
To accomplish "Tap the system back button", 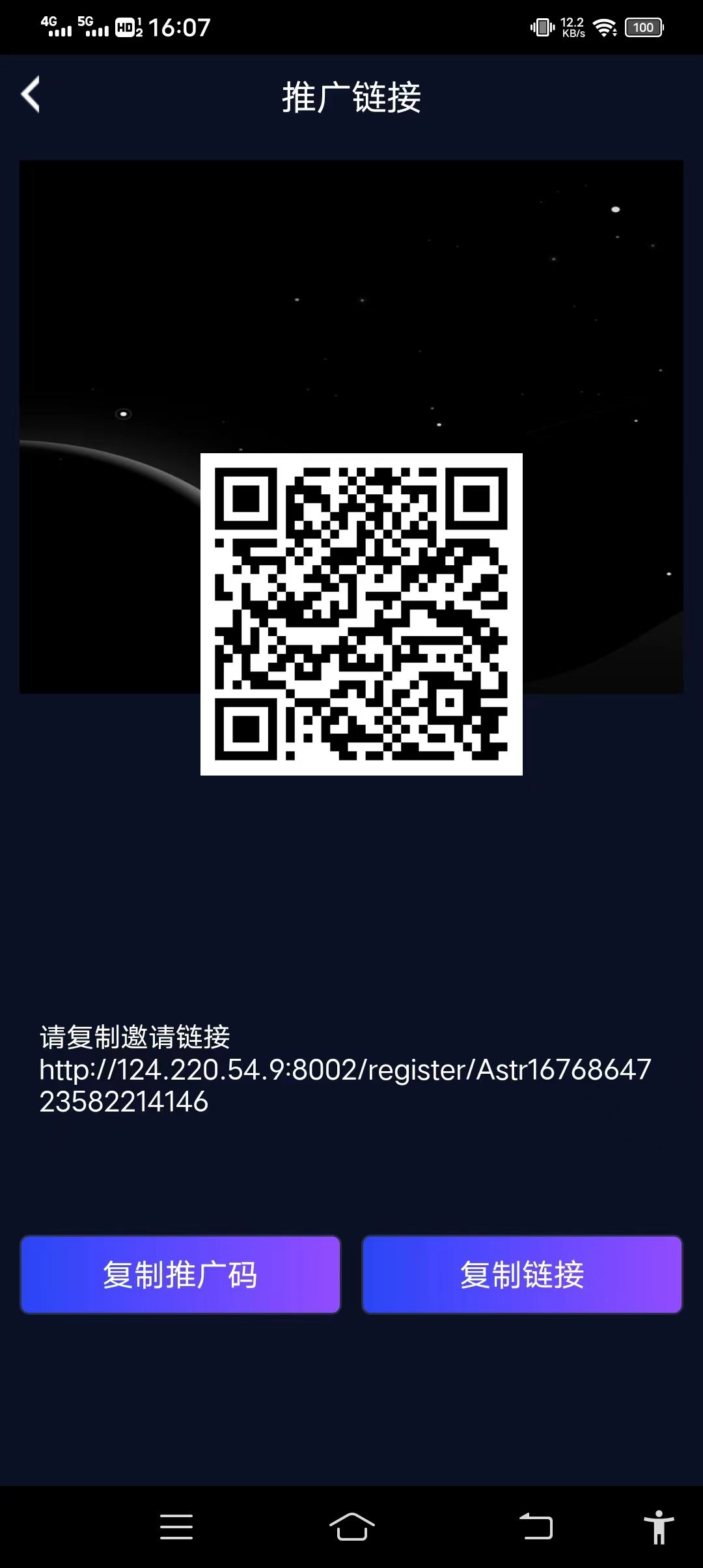I will tap(536, 1526).
